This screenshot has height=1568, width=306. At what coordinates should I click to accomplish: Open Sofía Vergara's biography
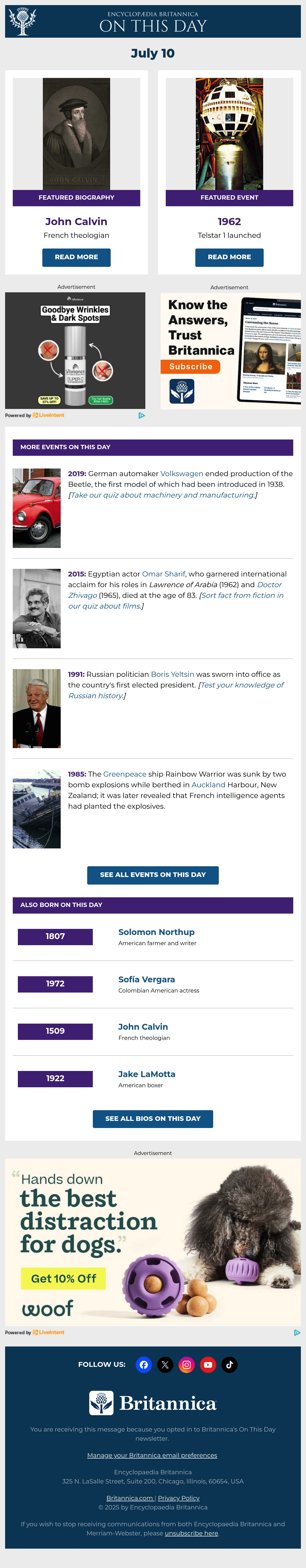(146, 979)
